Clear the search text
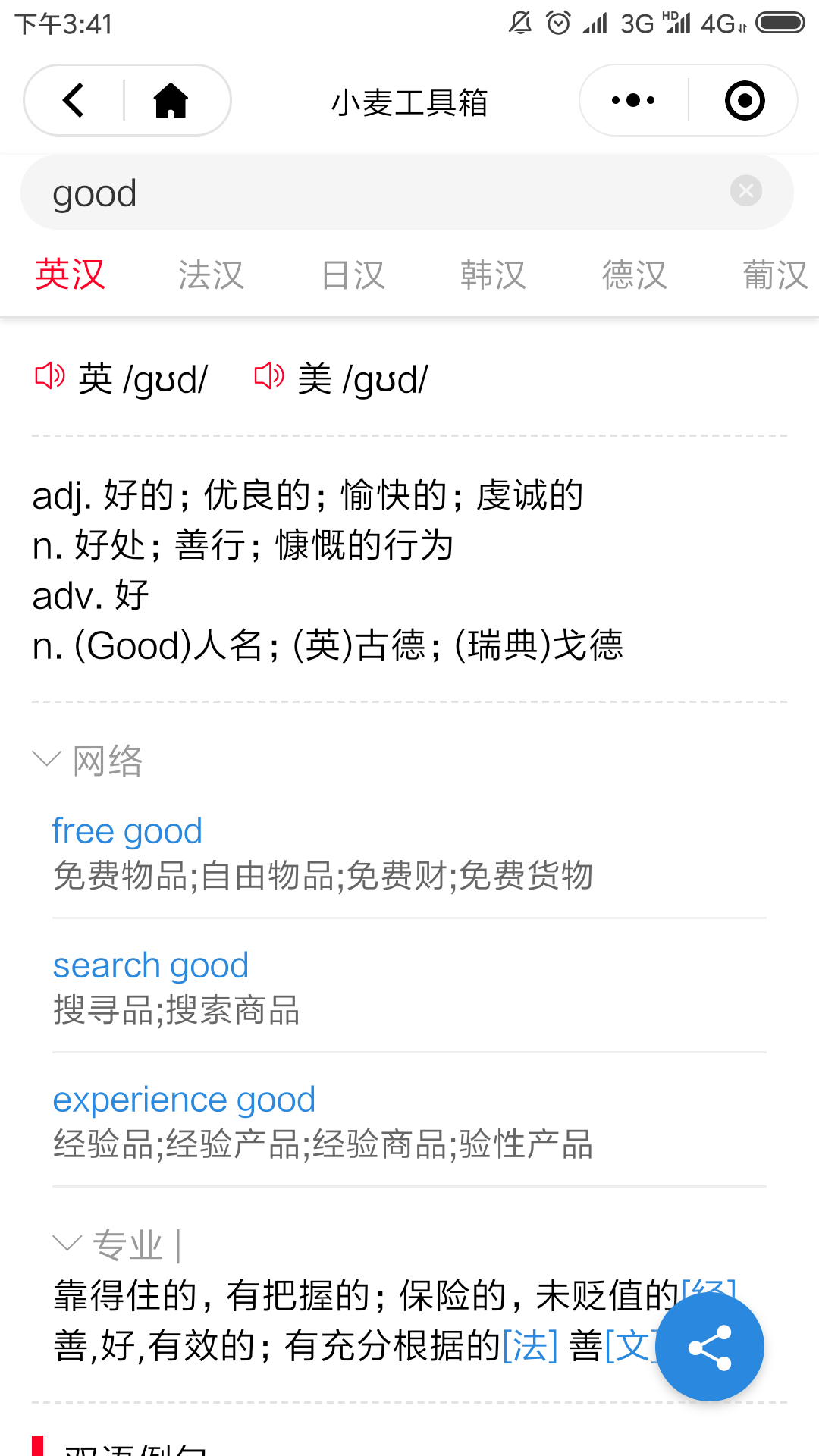Screen dimensions: 819x1456 coord(746,190)
